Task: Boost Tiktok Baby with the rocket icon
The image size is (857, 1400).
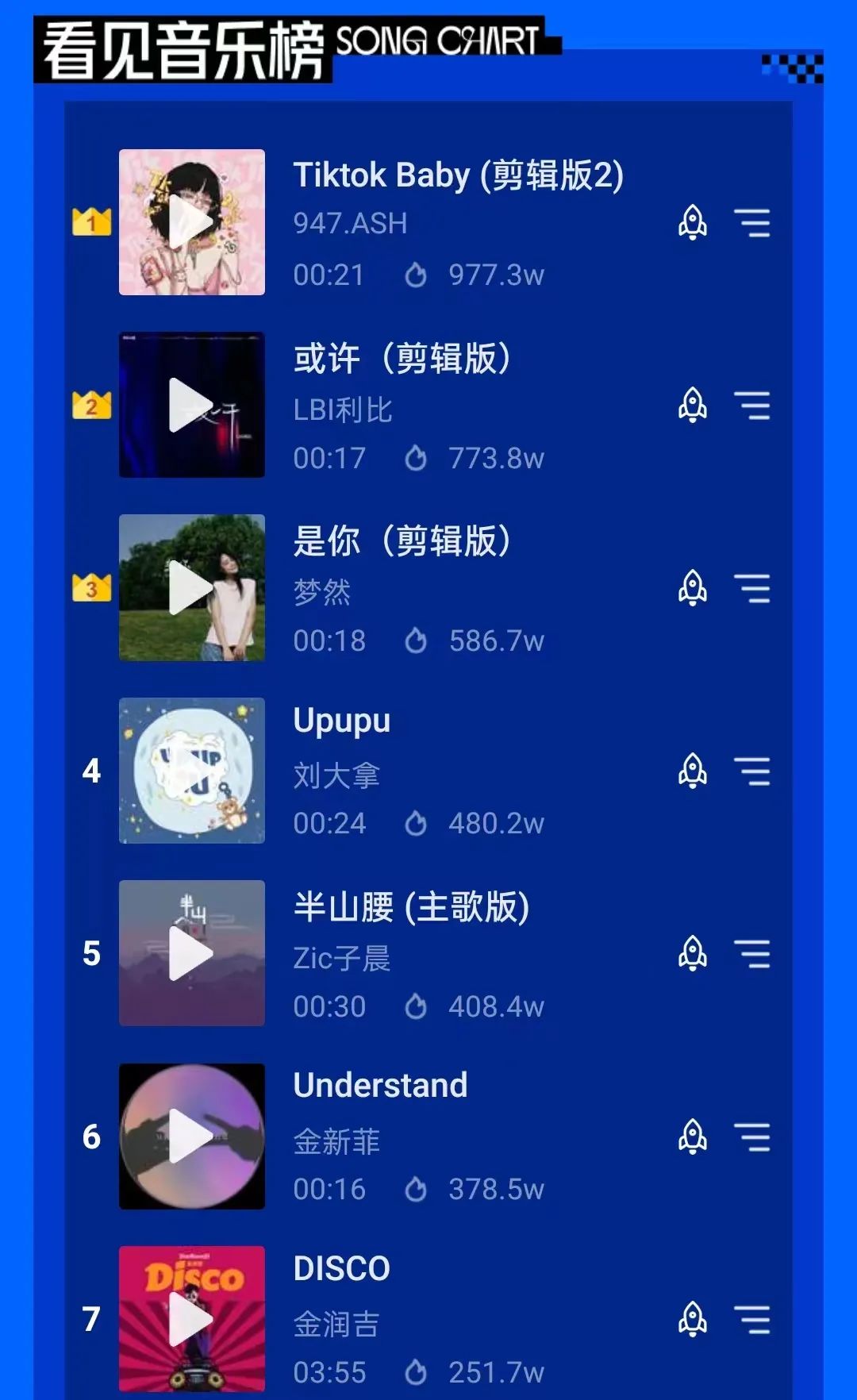Action: pyautogui.click(x=693, y=223)
